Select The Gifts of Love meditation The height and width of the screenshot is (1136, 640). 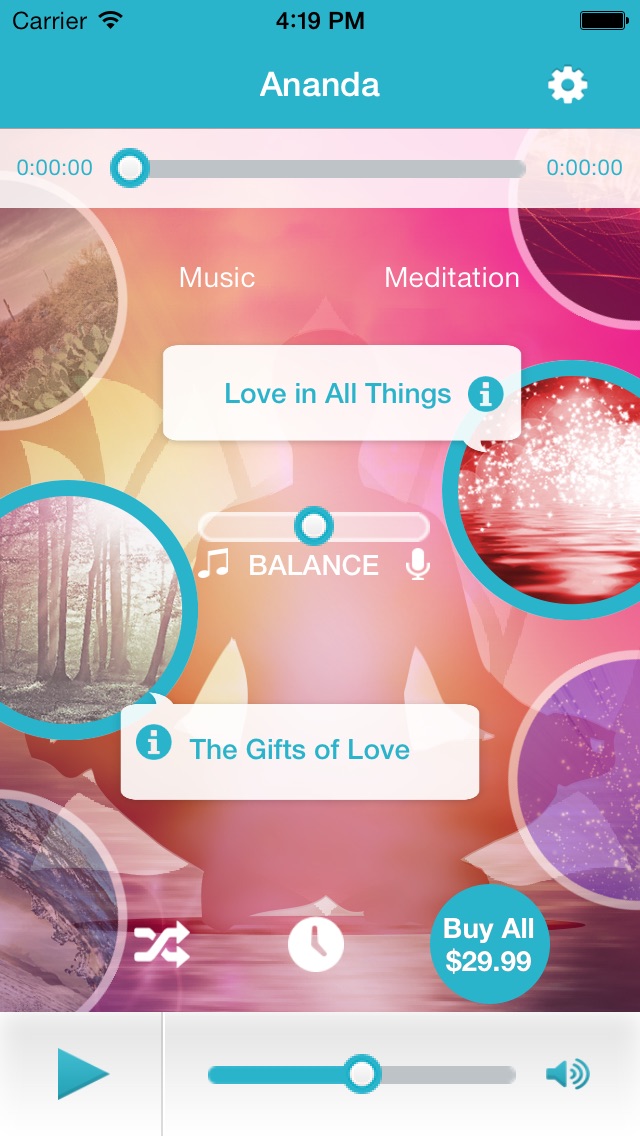coord(300,749)
